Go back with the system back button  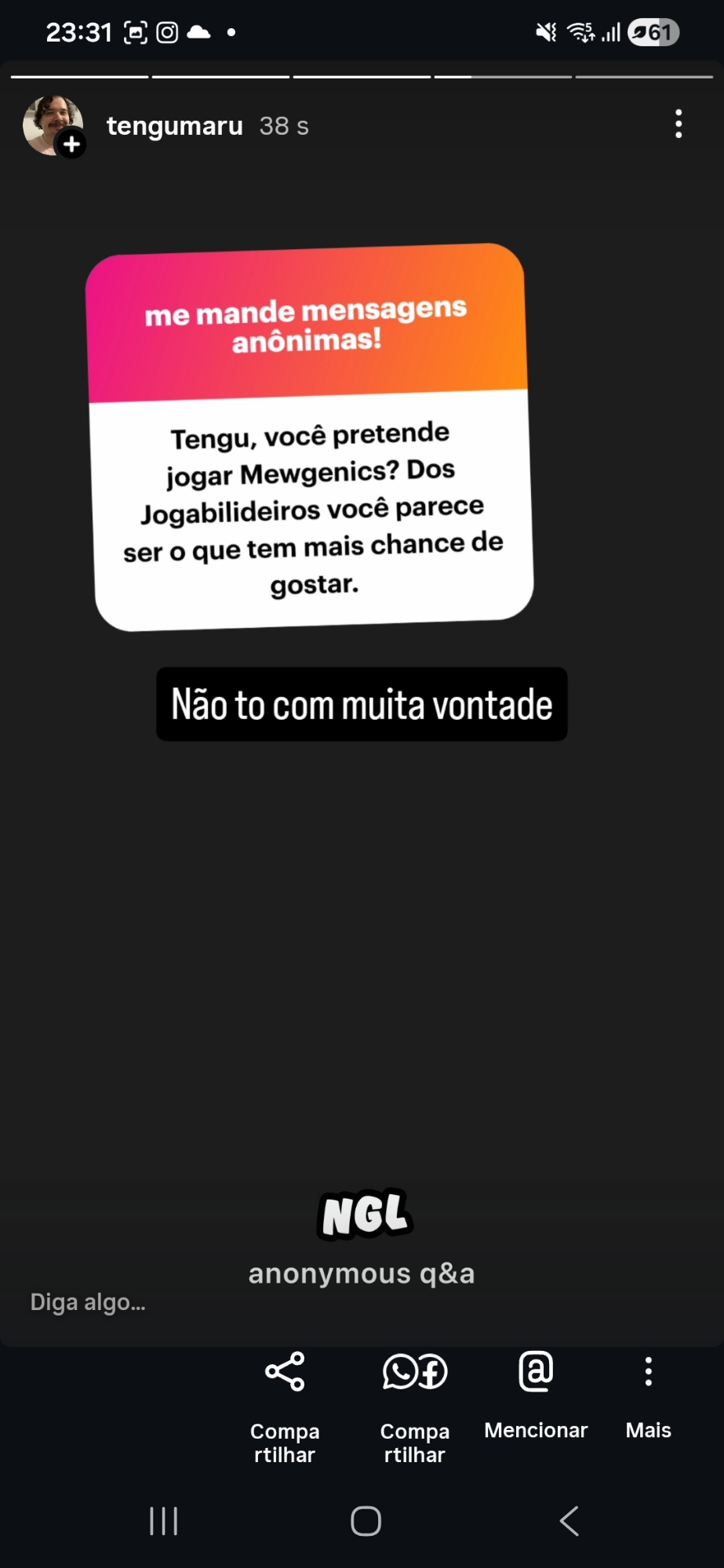[x=569, y=1521]
